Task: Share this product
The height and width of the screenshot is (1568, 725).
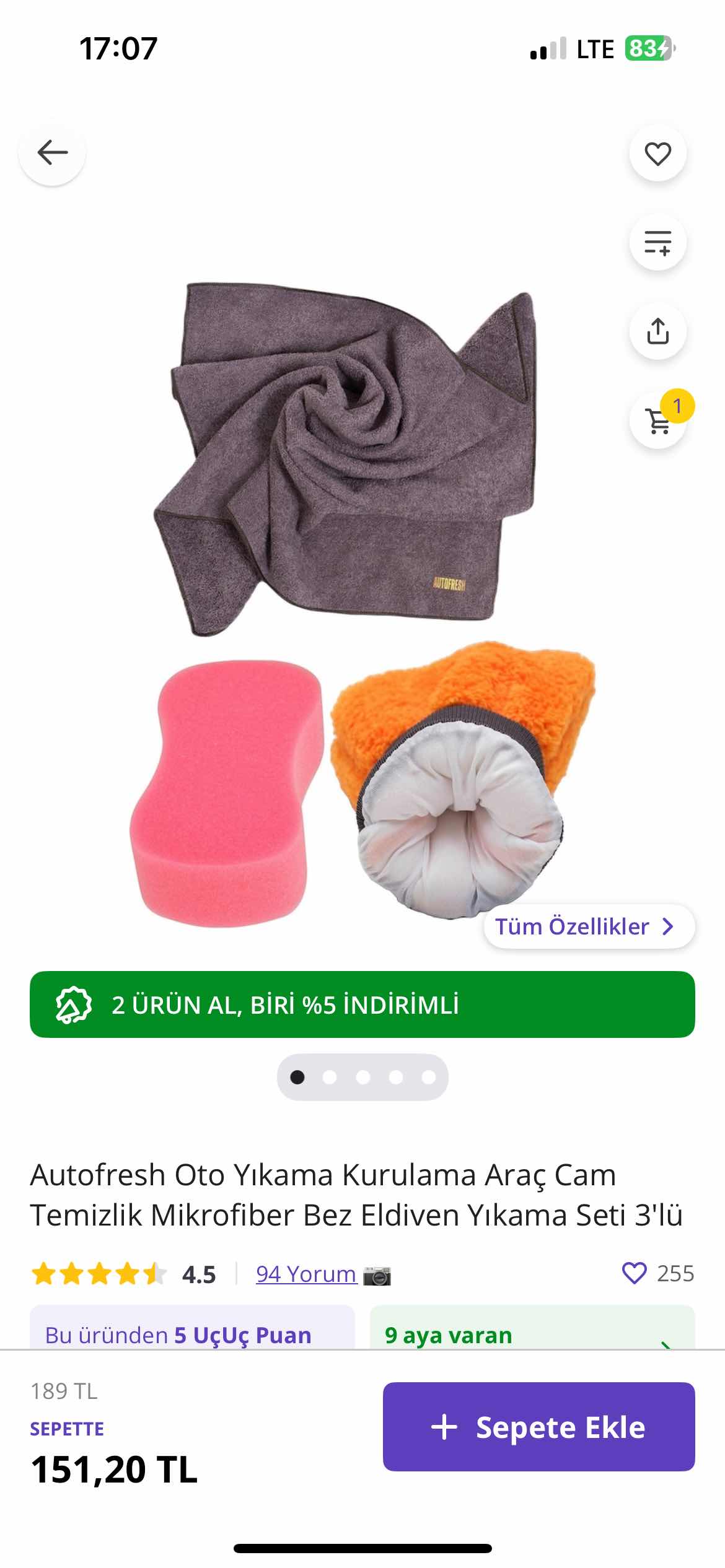Action: [x=657, y=331]
